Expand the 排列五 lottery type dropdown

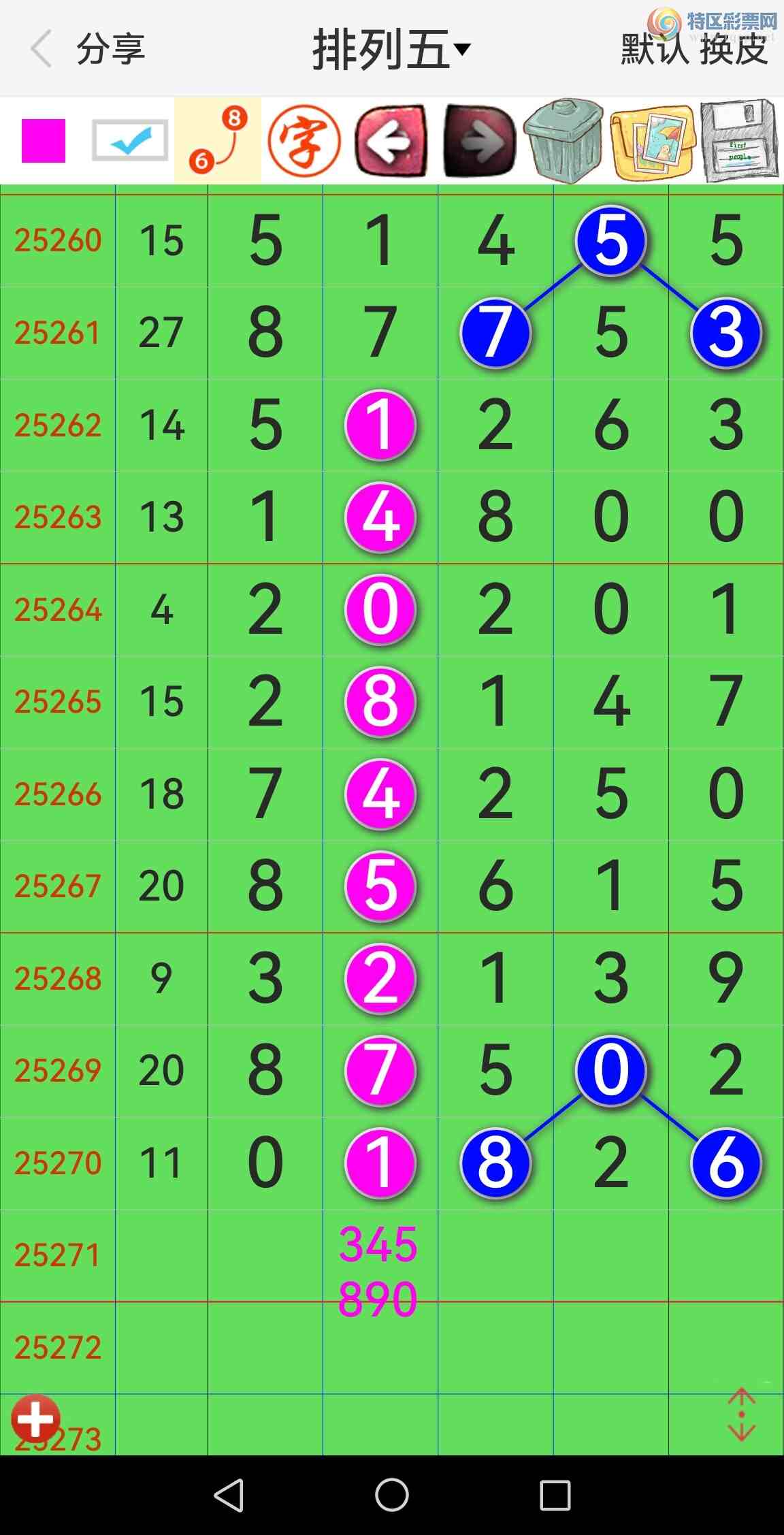(x=391, y=49)
